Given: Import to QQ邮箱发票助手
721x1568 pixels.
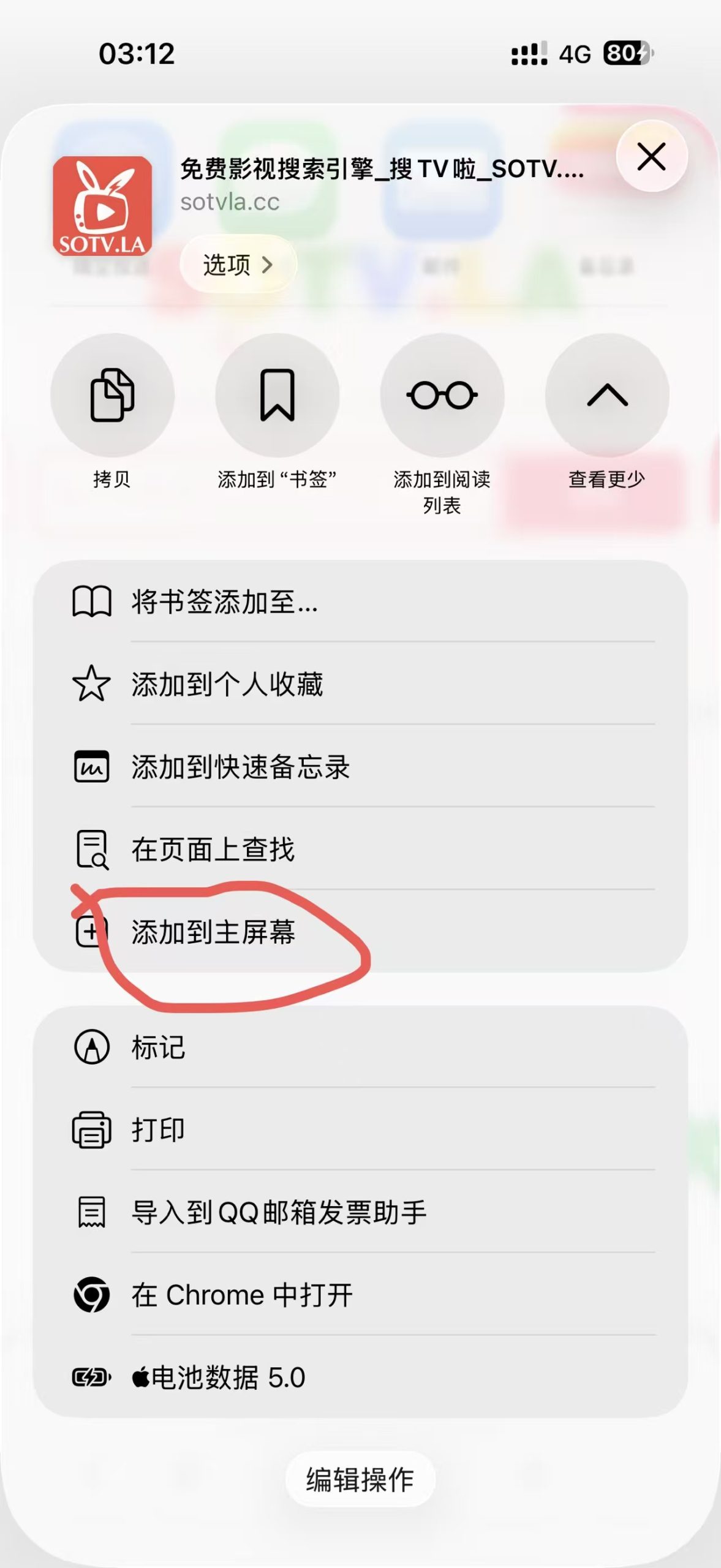Looking at the screenshot, I should (x=360, y=1213).
